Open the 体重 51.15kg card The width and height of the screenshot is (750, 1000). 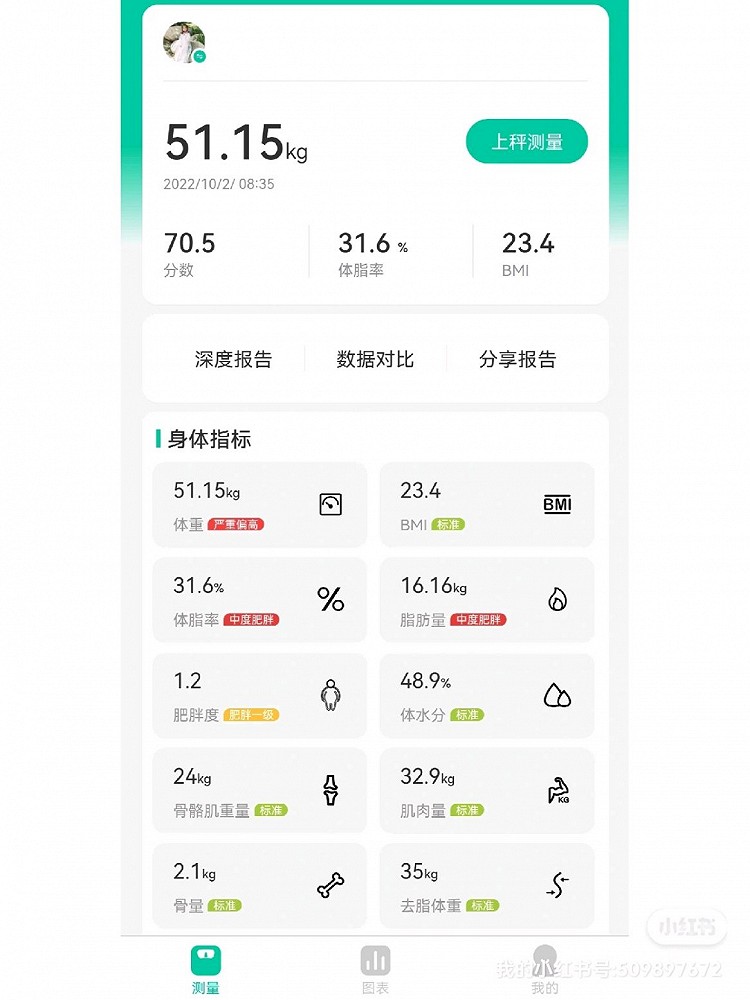tap(260, 505)
